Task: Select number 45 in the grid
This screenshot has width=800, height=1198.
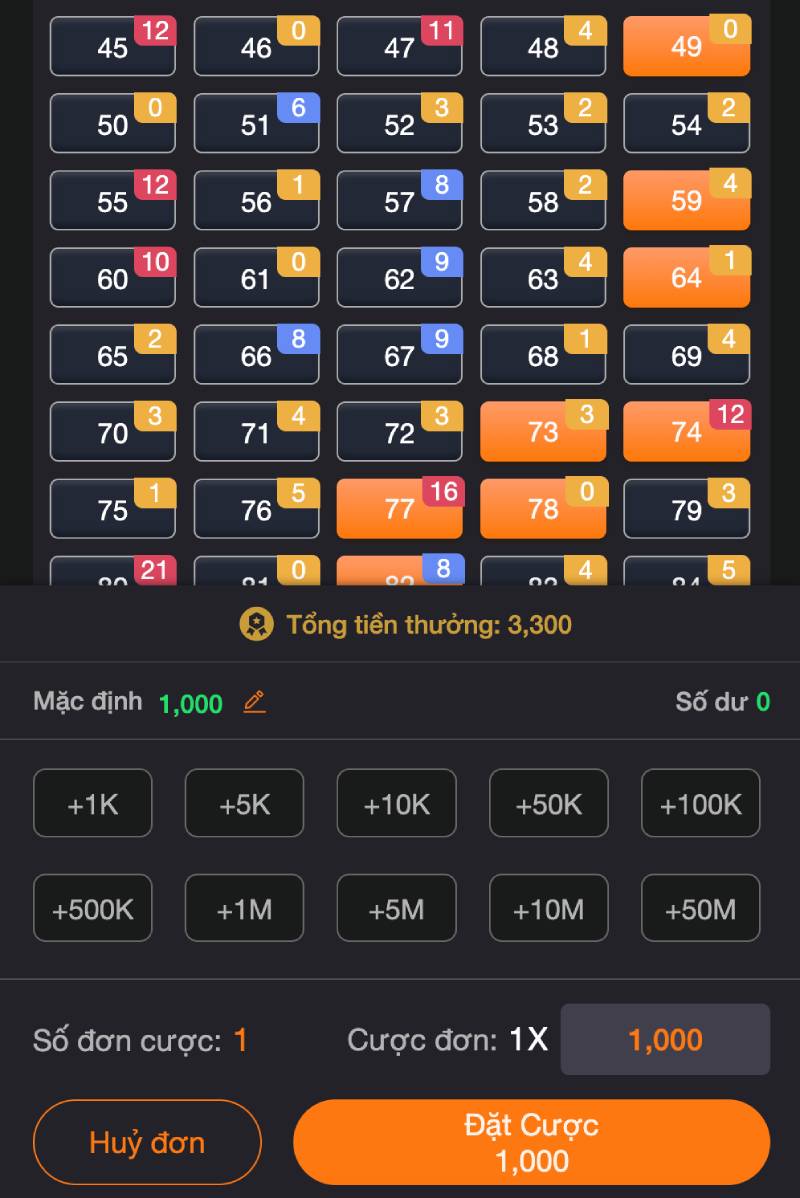Action: point(112,48)
